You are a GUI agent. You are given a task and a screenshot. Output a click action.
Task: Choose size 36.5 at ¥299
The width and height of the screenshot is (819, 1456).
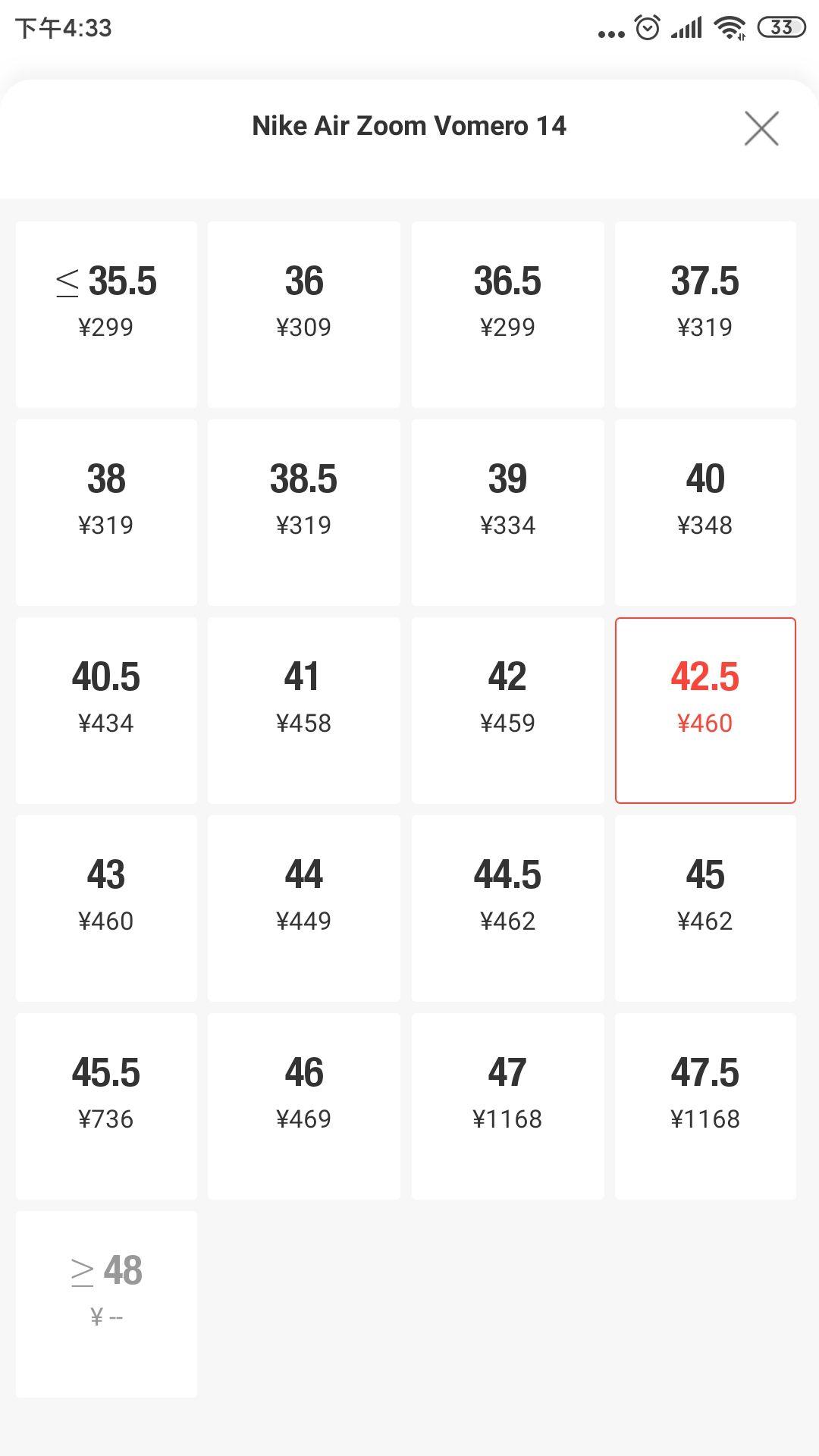(507, 314)
